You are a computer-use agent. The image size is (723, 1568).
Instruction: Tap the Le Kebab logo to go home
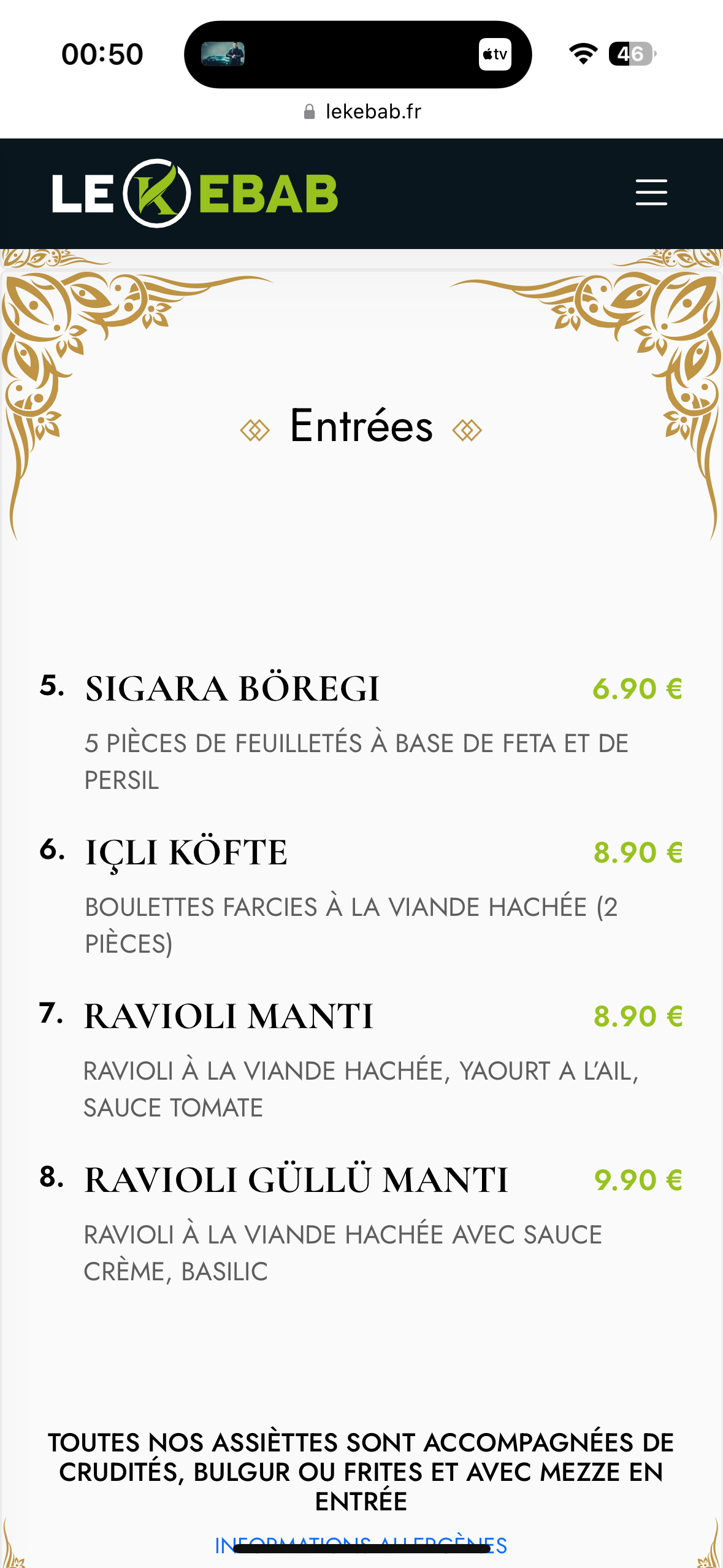click(195, 193)
